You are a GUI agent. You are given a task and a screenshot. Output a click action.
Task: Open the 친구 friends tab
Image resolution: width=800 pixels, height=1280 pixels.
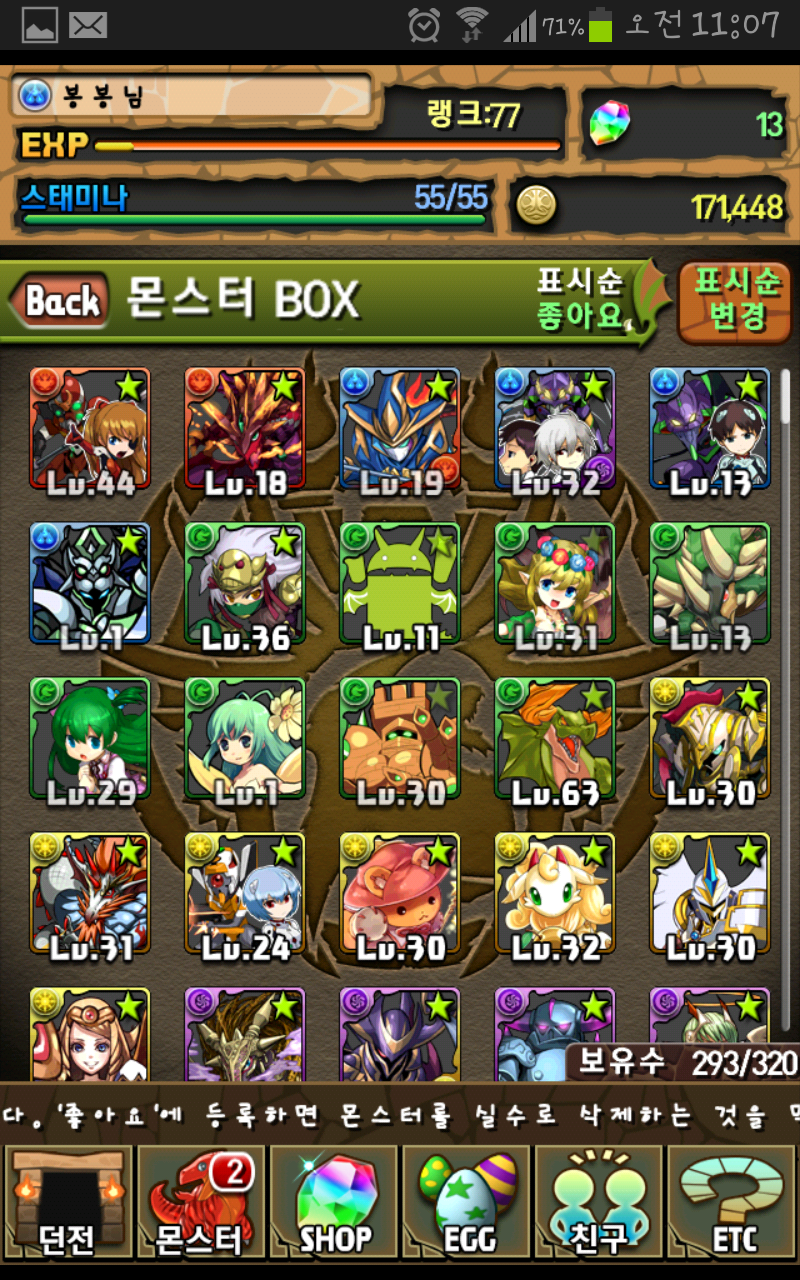(599, 1202)
